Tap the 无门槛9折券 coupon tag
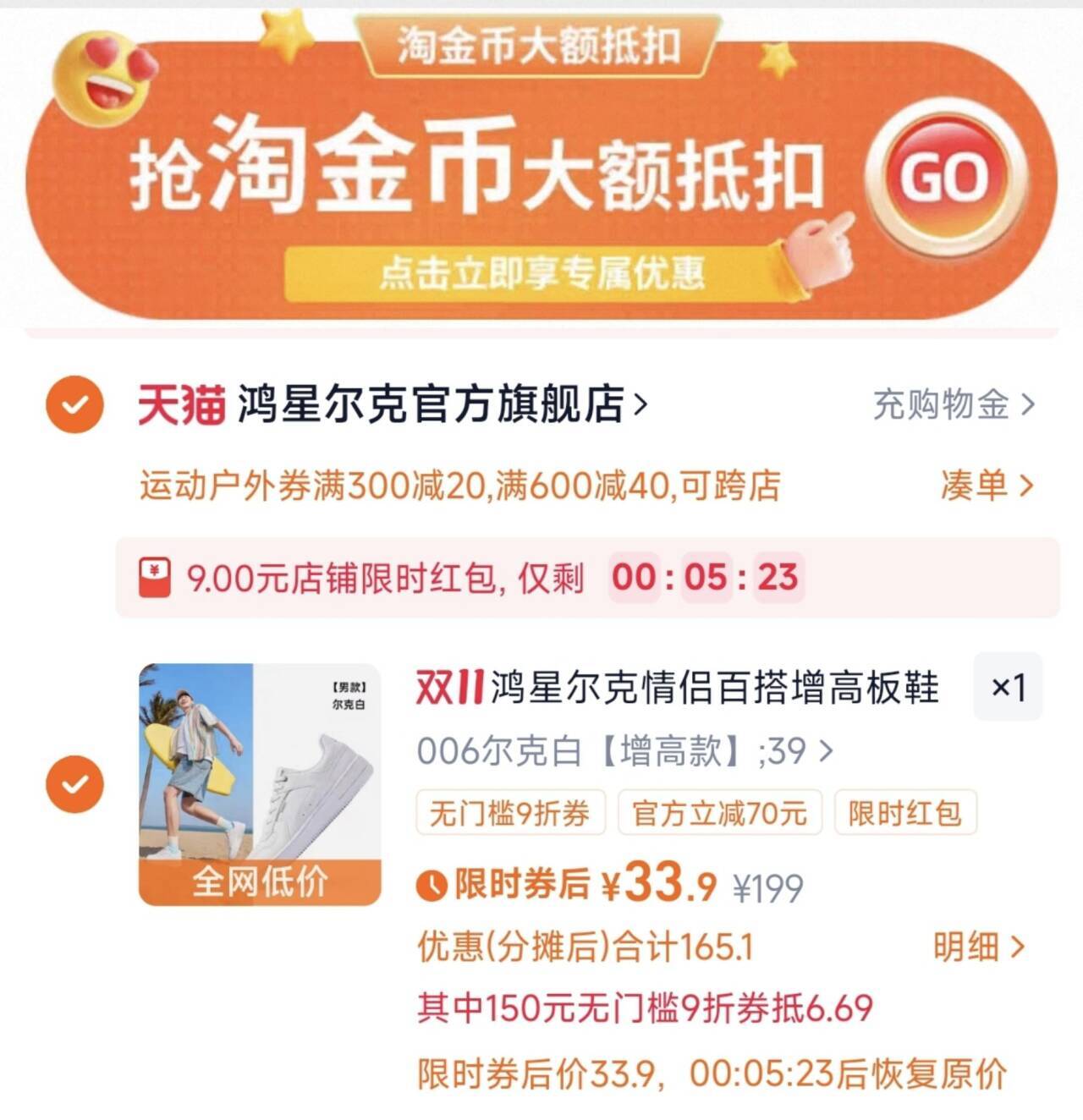This screenshot has width=1083, height=1120. pos(509,813)
